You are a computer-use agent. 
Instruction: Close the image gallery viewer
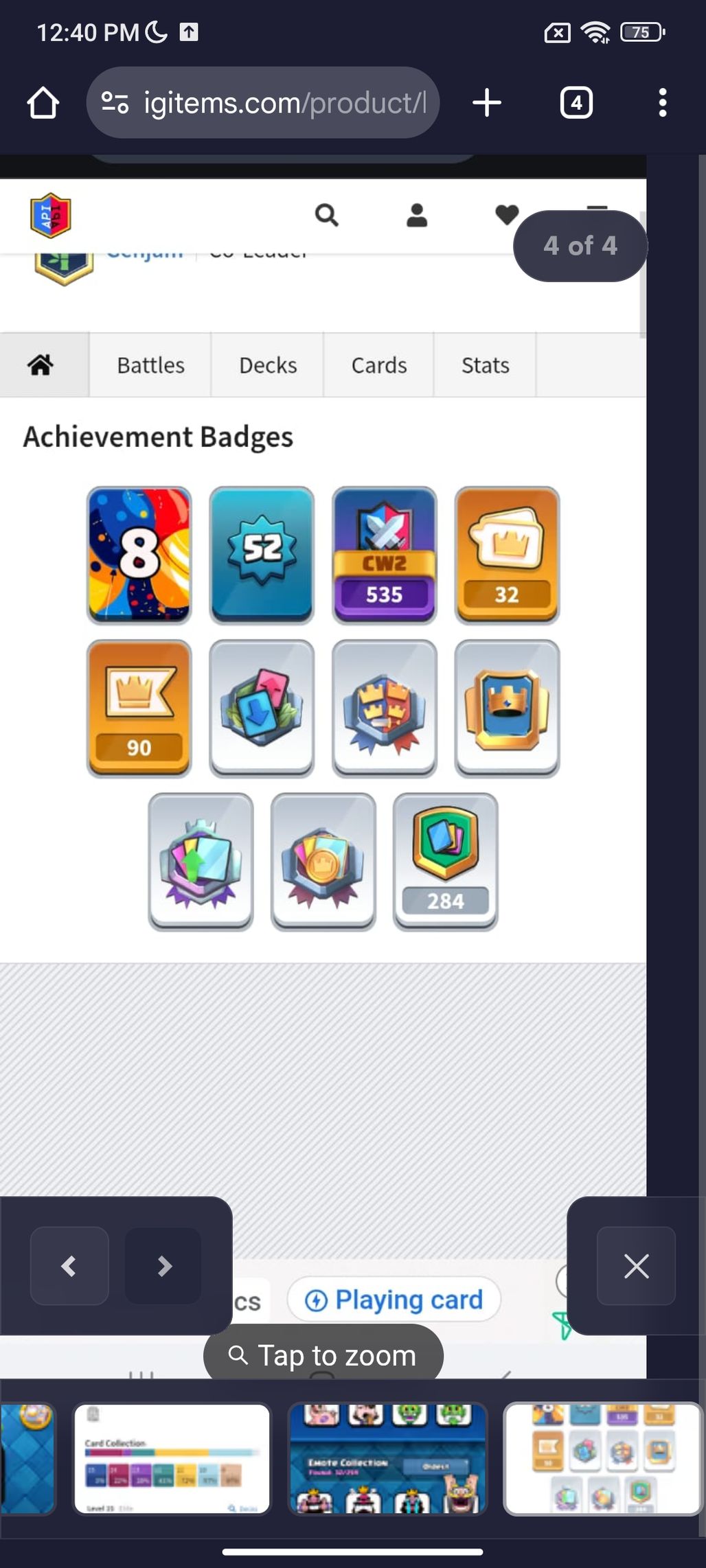pyautogui.click(x=636, y=1265)
